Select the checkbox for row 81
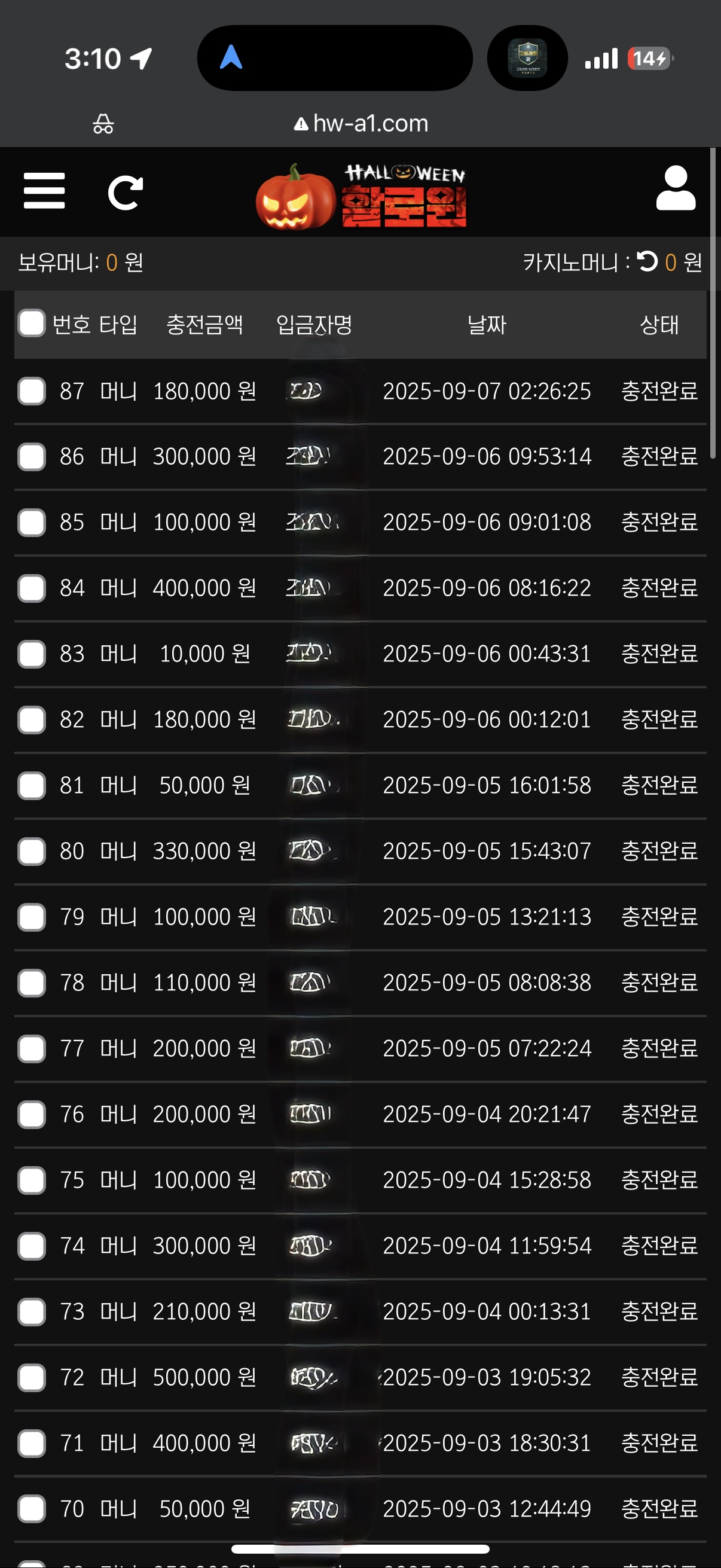This screenshot has width=721, height=1568. (x=32, y=785)
